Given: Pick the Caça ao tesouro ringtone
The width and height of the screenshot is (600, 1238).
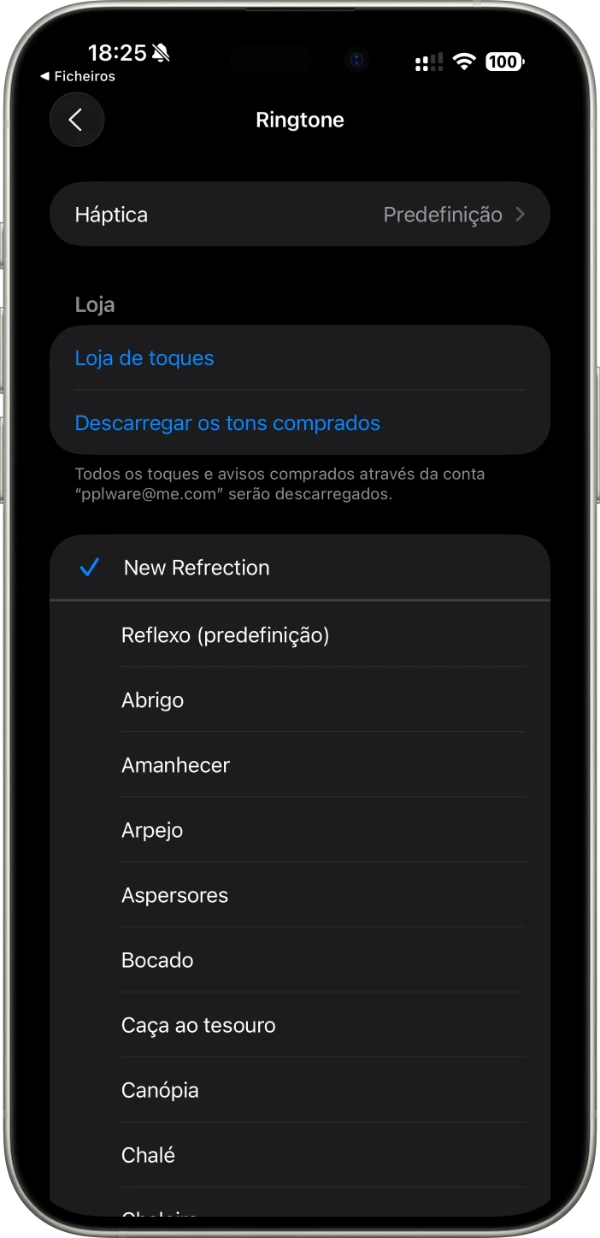Looking at the screenshot, I should pyautogui.click(x=198, y=1025).
